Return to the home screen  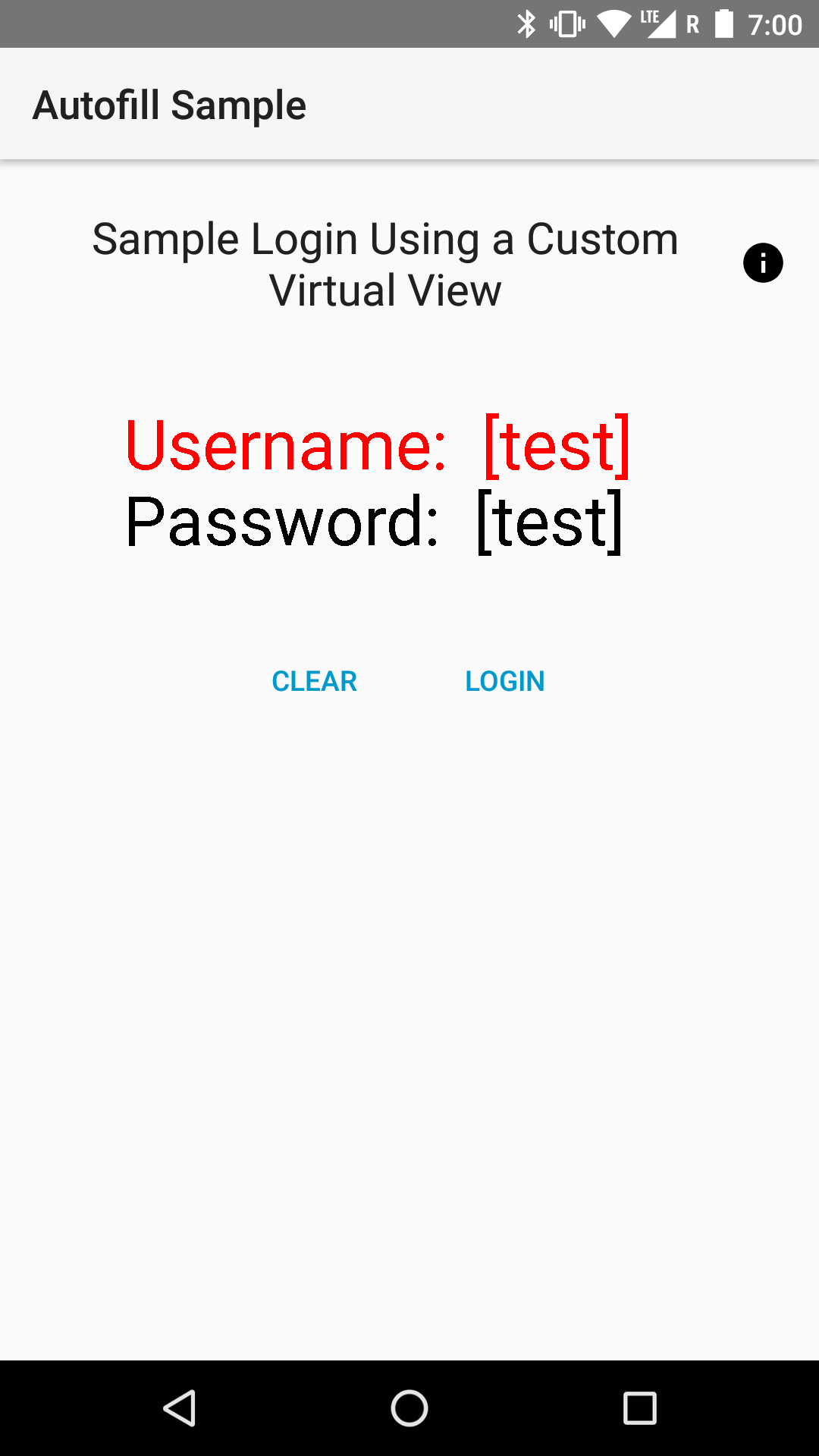(409, 1408)
